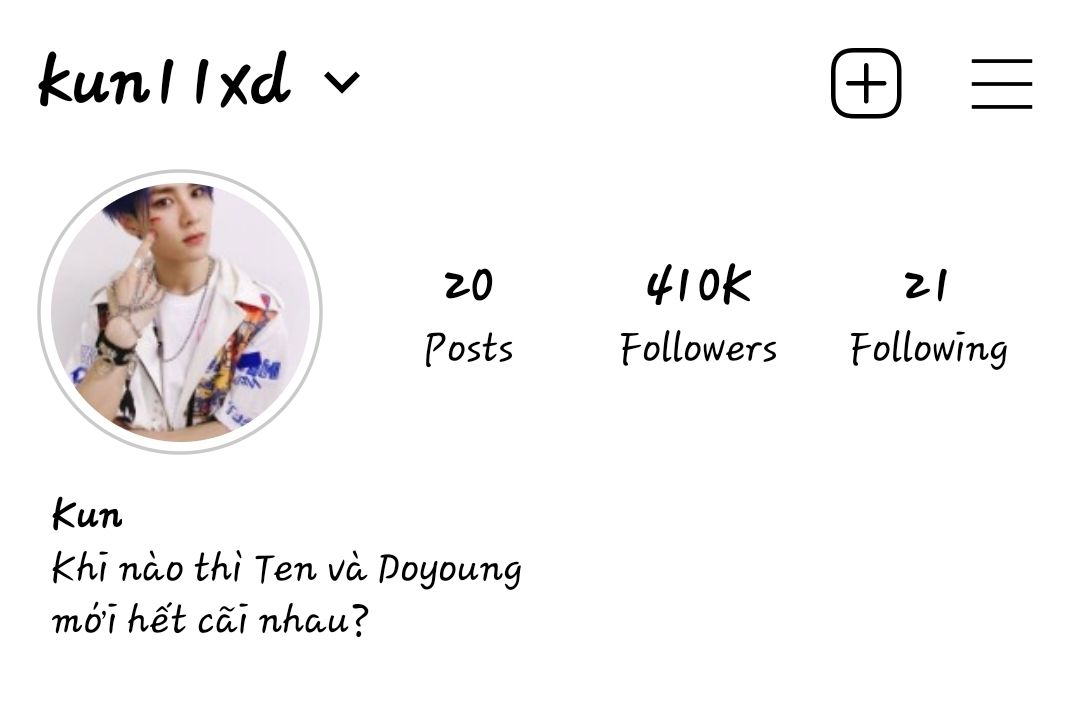
Task: Create a new post with the plus icon
Action: pyautogui.click(x=866, y=83)
